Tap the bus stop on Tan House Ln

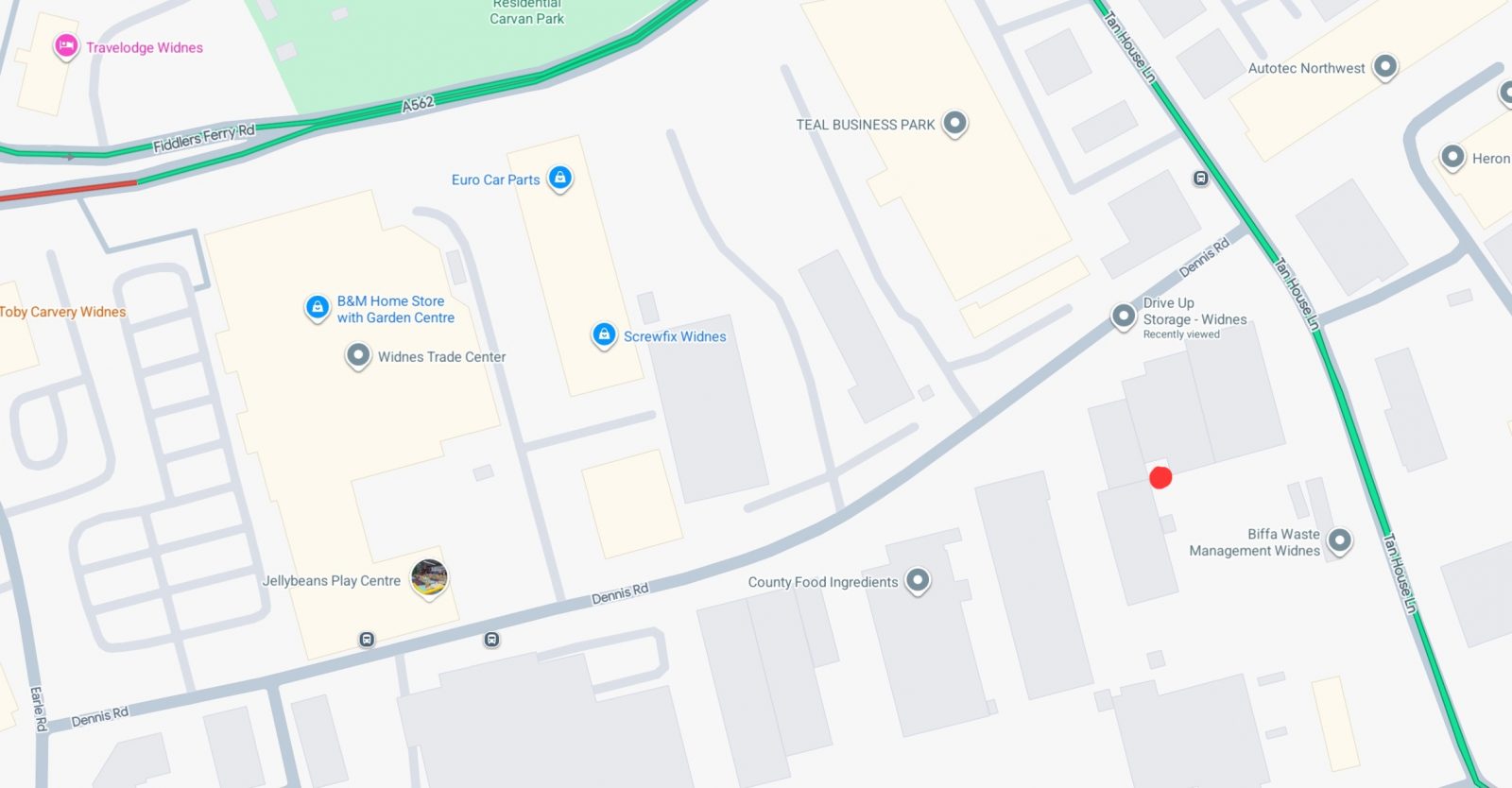pos(1200,179)
